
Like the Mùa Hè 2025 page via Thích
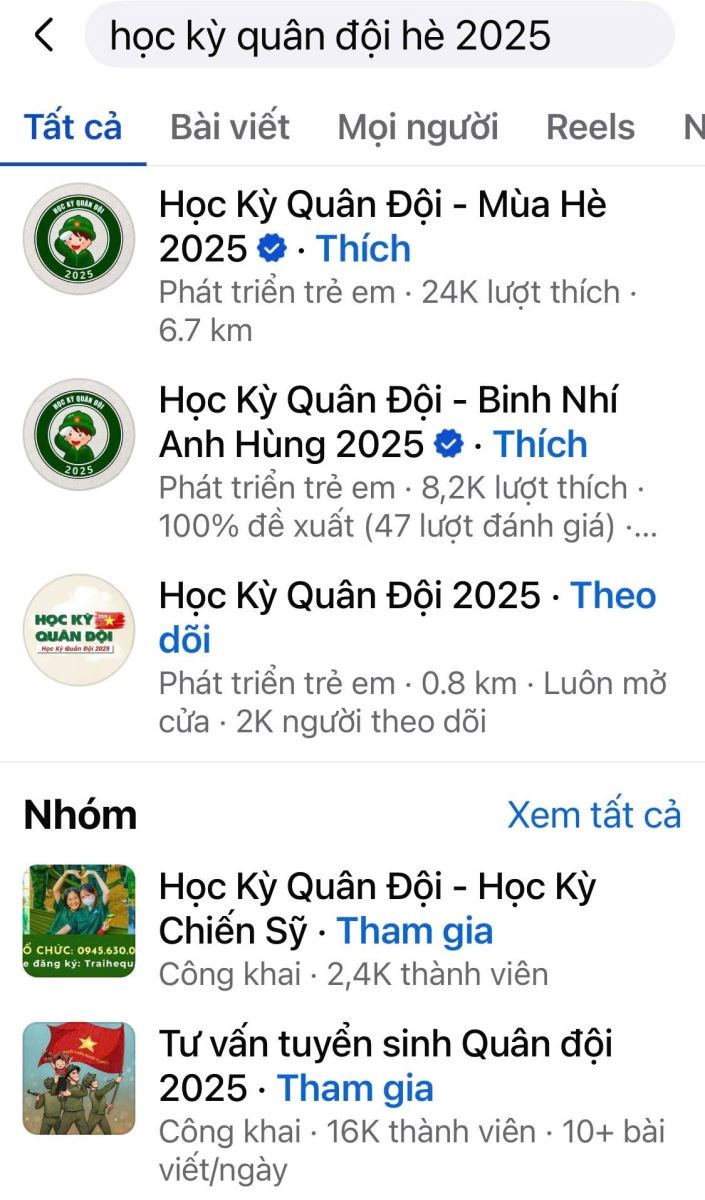[363, 249]
